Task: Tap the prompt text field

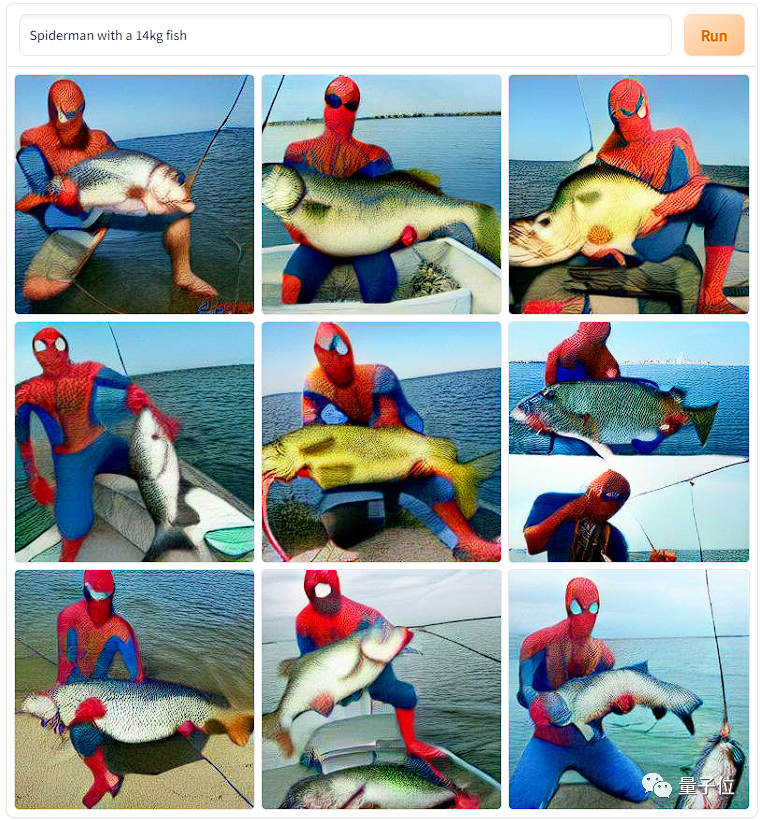Action: (x=345, y=35)
